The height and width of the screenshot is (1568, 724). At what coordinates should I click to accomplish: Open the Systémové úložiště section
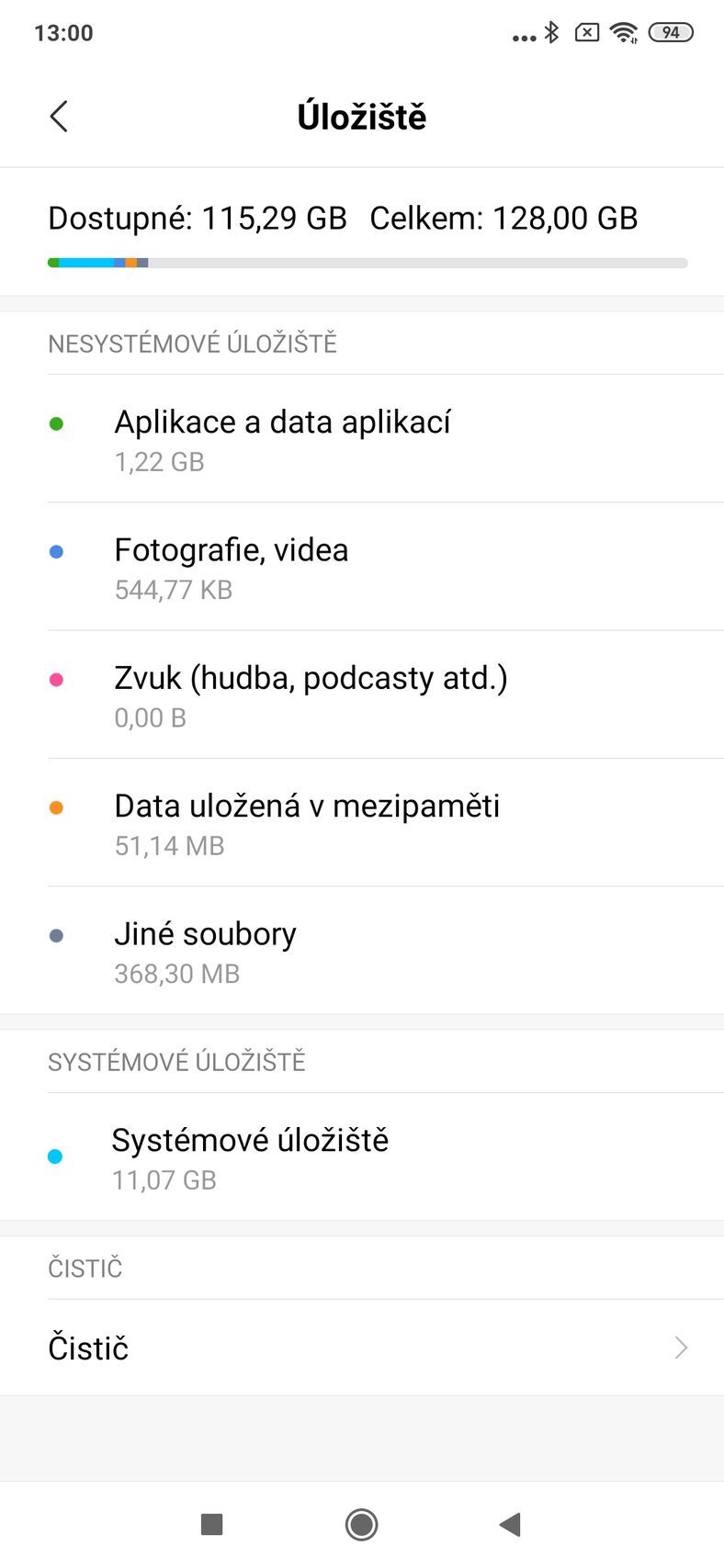coord(362,1156)
